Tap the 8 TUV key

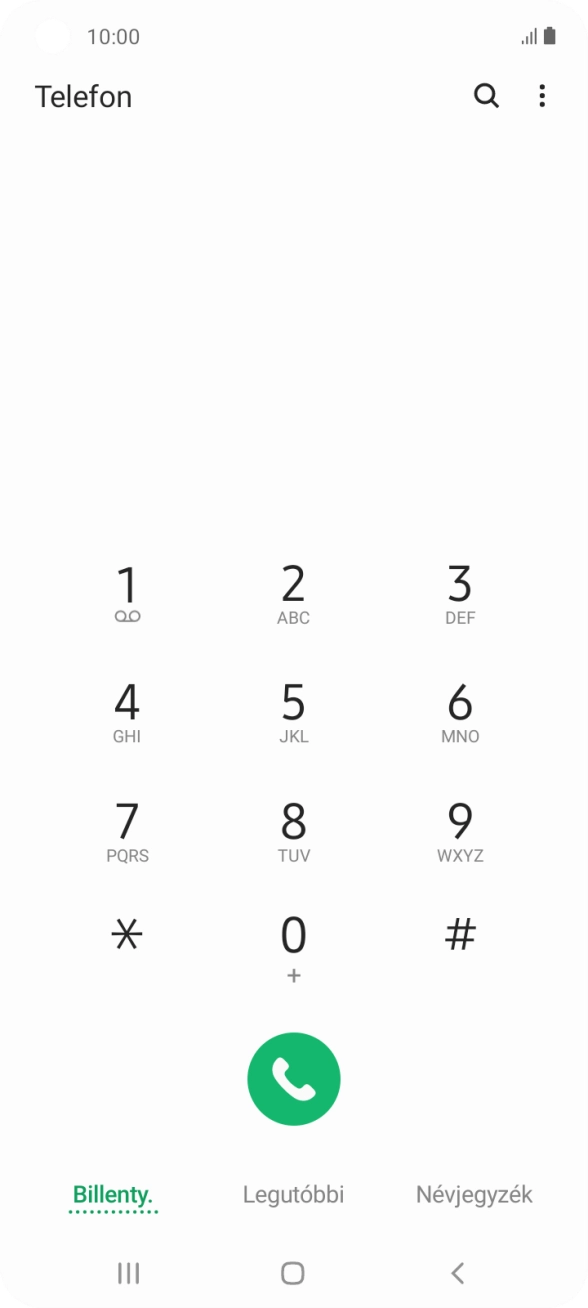[x=293, y=831]
